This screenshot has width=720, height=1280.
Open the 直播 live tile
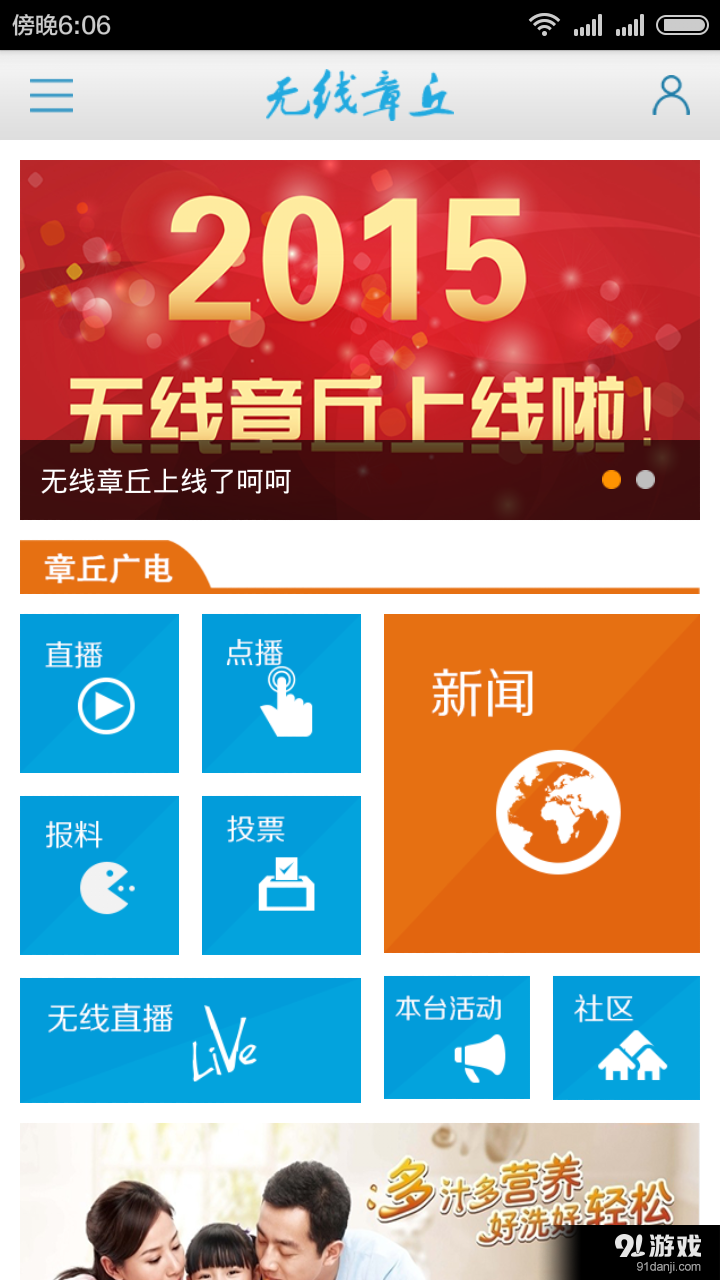(99, 693)
